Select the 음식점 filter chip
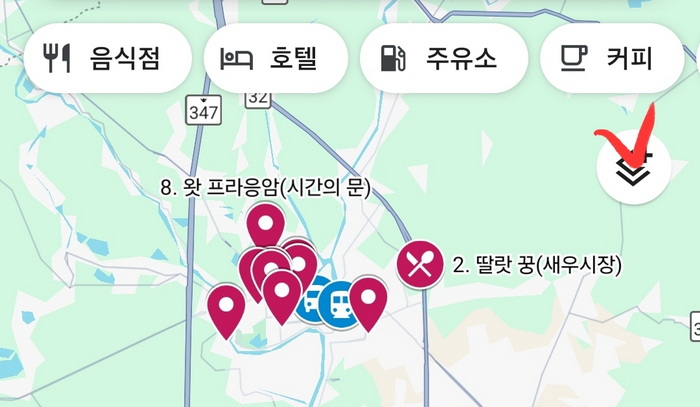The image size is (700, 407). coord(105,59)
